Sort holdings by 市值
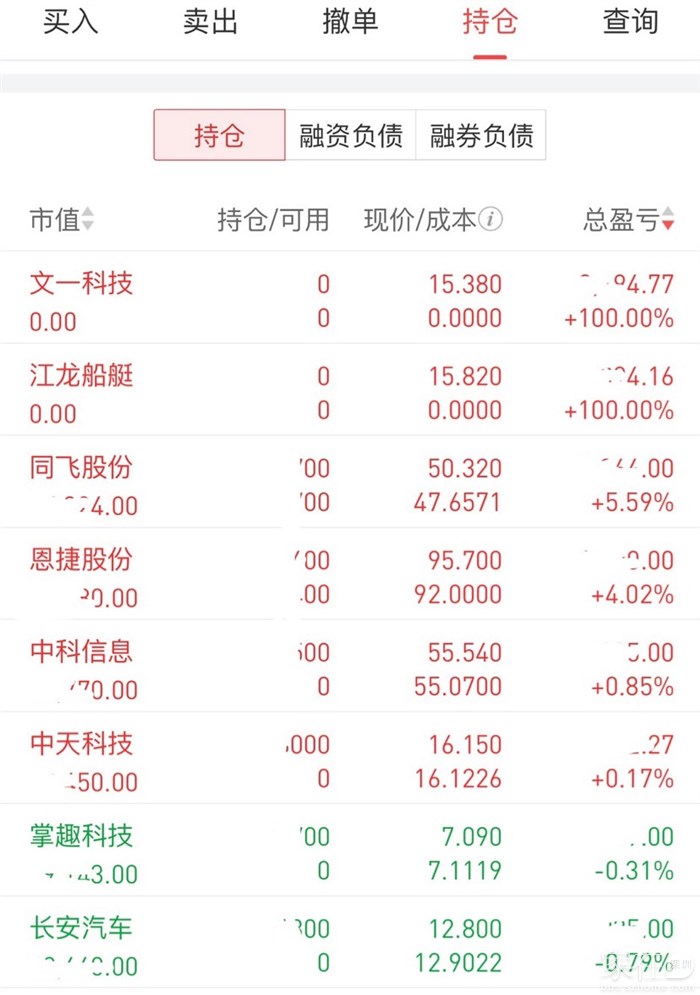This screenshot has width=700, height=995. 62,220
